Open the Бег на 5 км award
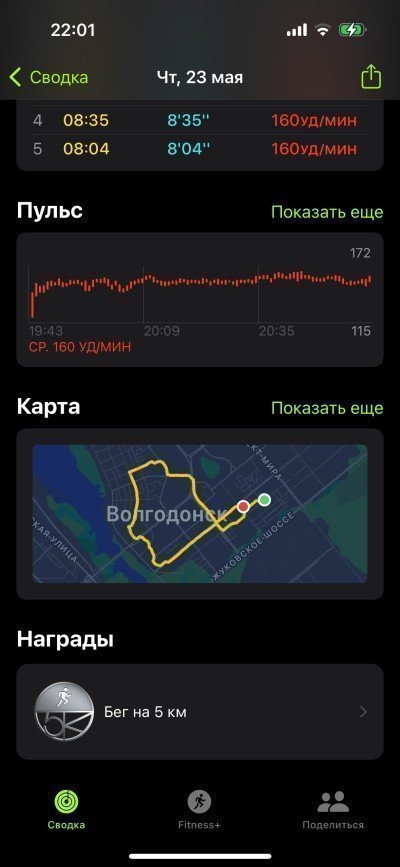The image size is (400, 867). [x=200, y=712]
